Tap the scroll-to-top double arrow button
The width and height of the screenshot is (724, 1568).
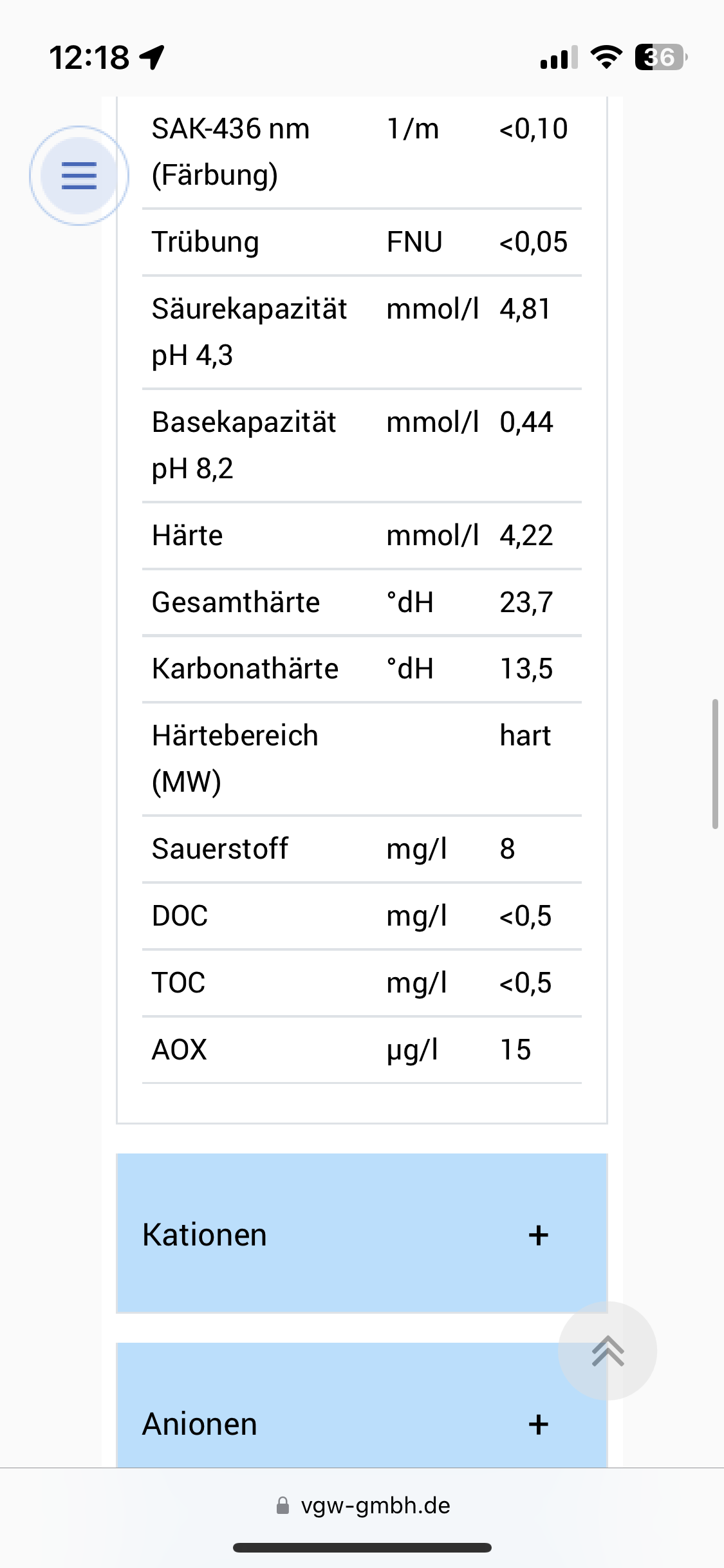tap(608, 1350)
